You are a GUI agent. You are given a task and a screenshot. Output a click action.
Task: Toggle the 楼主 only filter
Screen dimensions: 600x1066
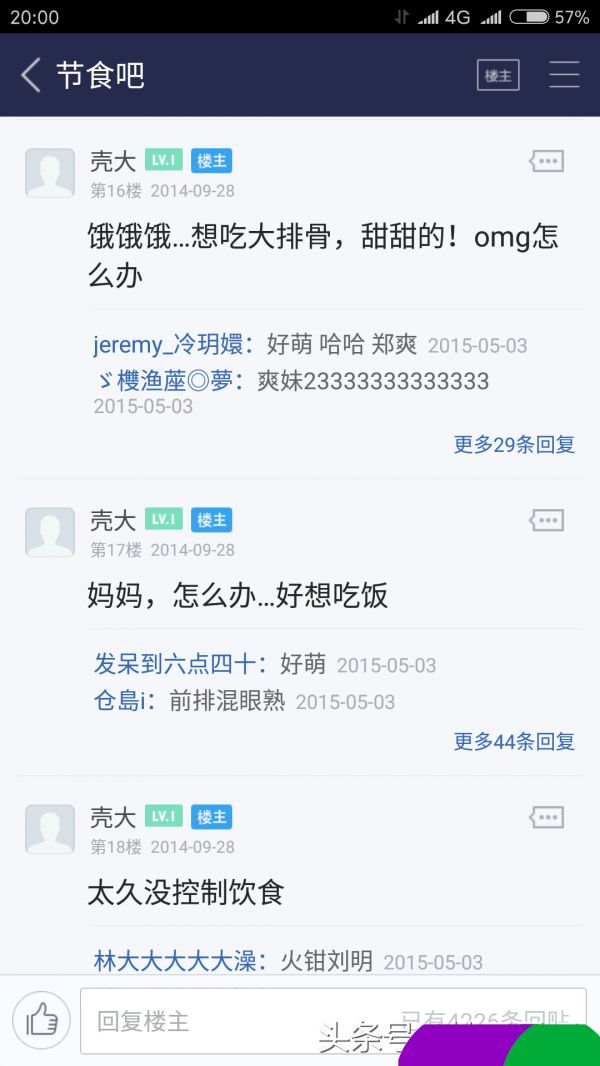point(498,75)
